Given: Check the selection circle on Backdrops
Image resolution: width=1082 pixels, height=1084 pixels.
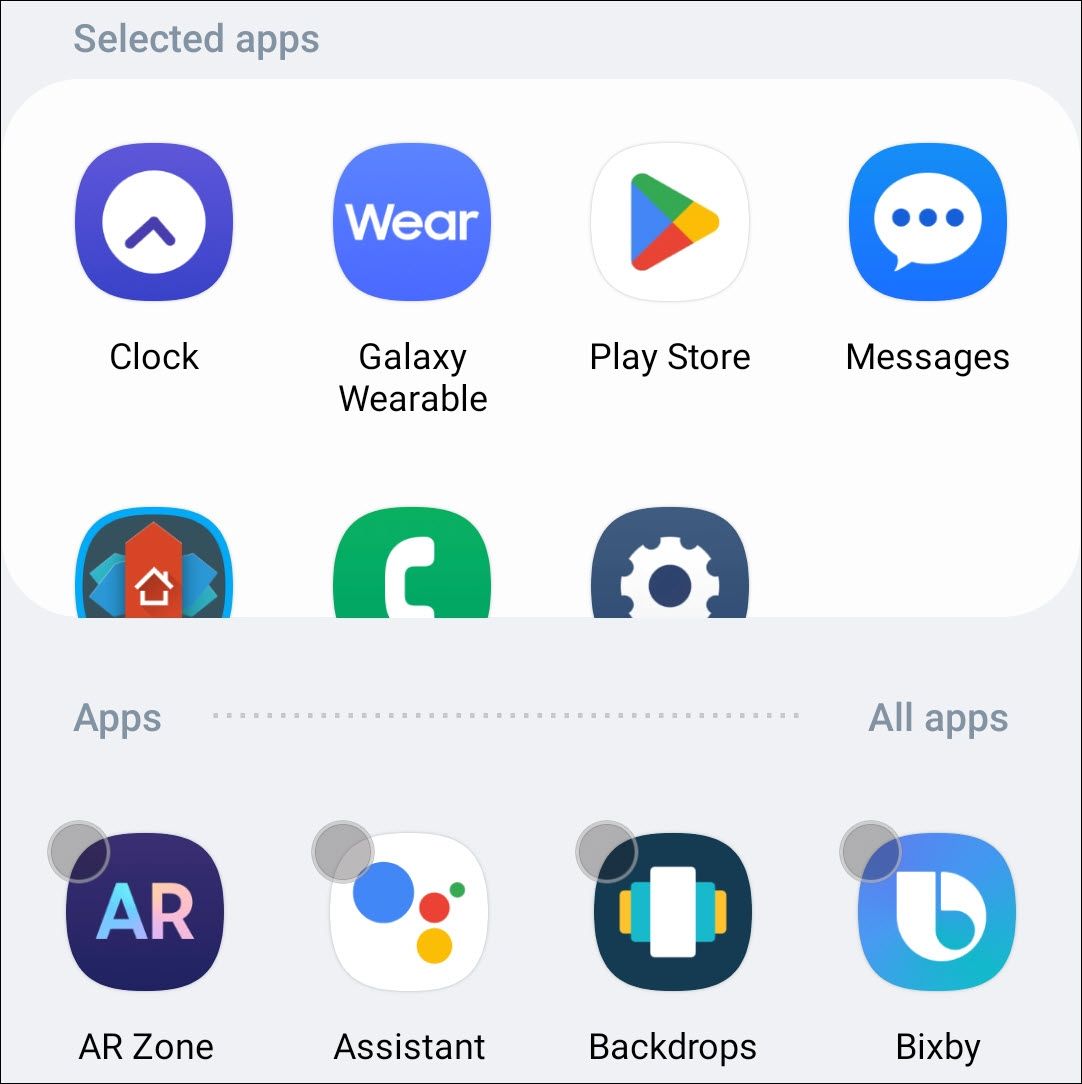Looking at the screenshot, I should coord(605,852).
